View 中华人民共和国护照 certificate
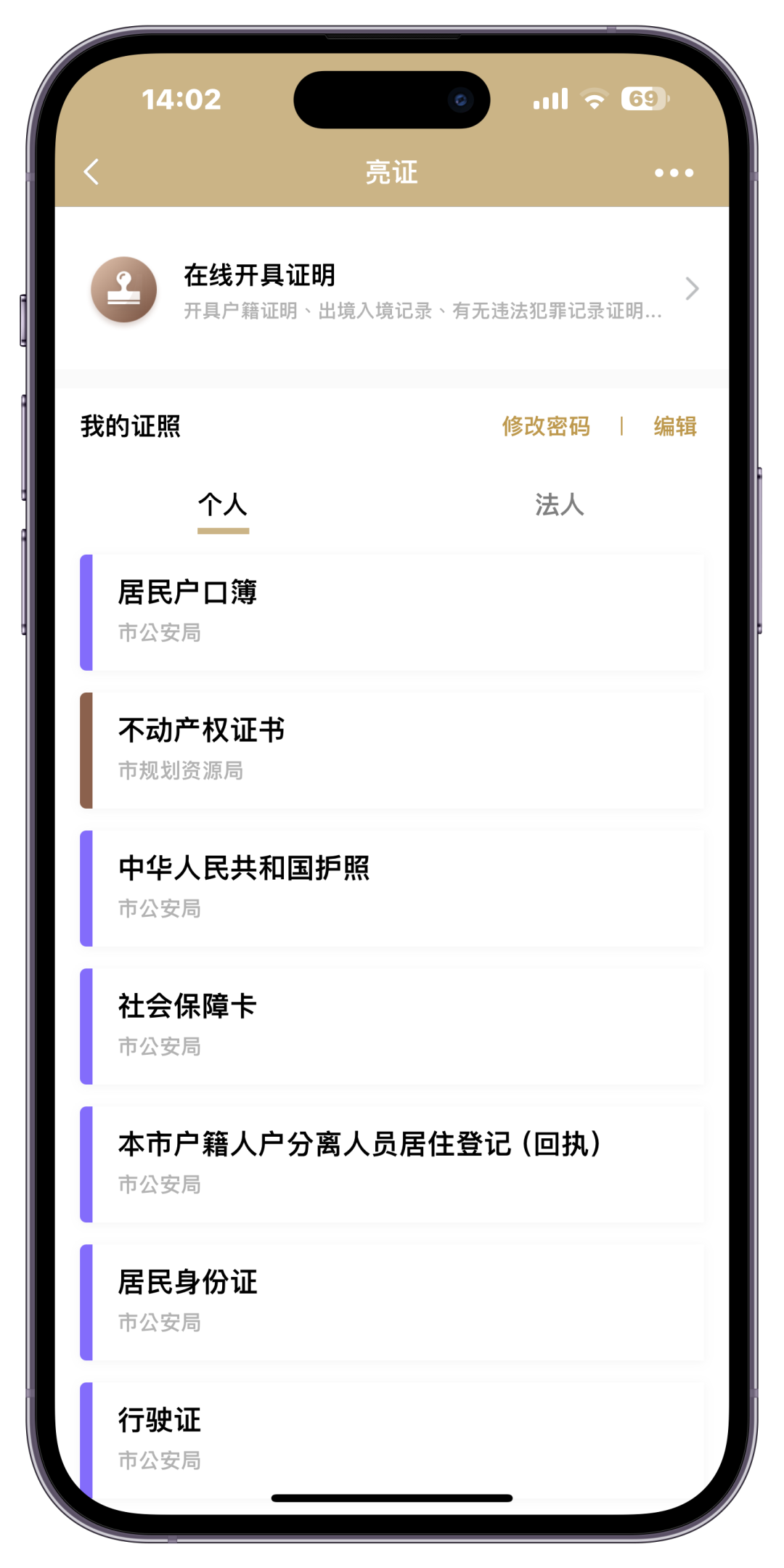 click(392, 888)
